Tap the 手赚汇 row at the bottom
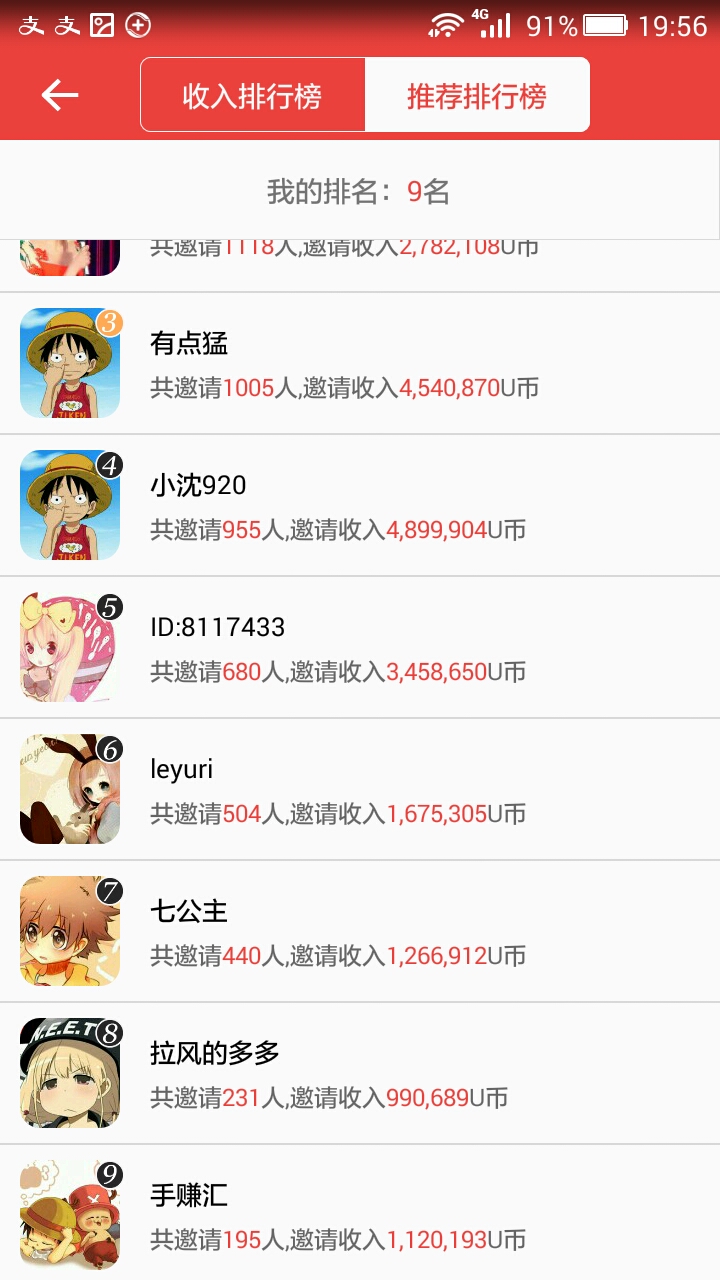 pos(360,1215)
